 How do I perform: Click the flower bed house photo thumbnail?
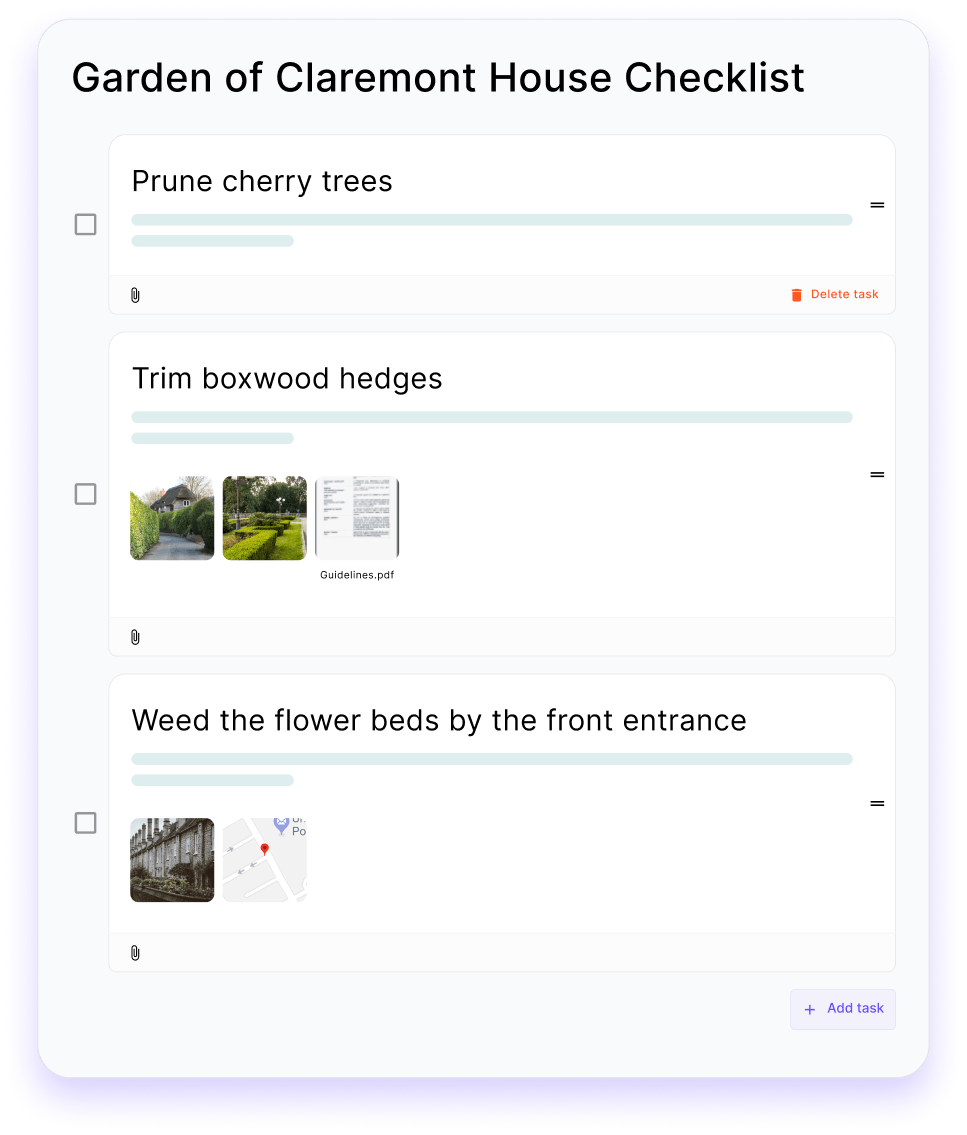coord(172,860)
